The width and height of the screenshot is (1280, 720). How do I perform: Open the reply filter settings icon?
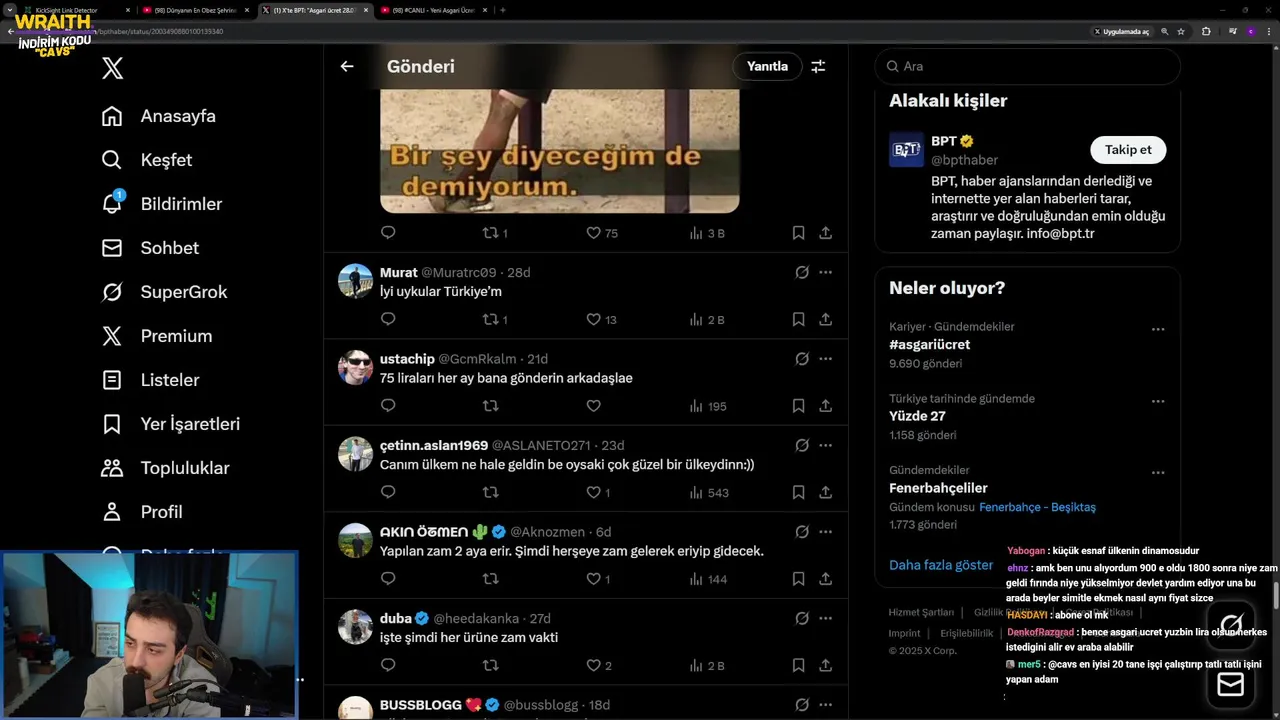[818, 66]
